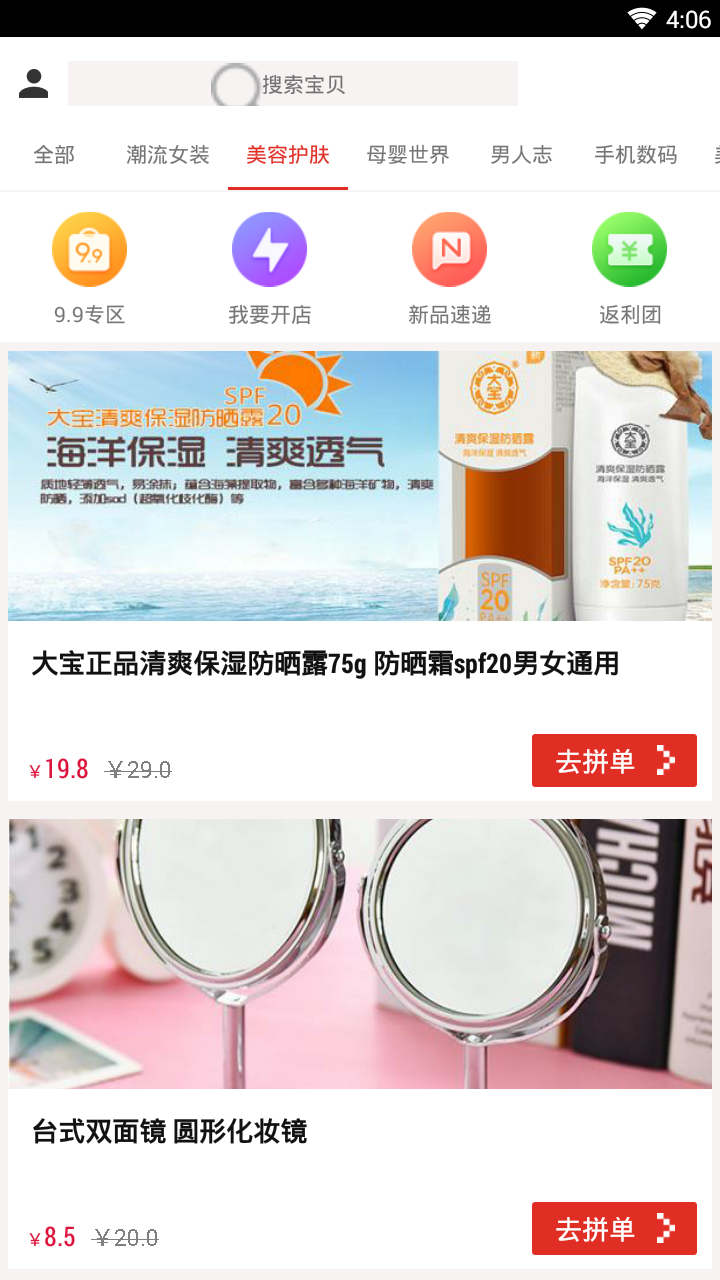Tap the 搜索宝贝 search box
This screenshot has width=720, height=1280.
click(292, 84)
